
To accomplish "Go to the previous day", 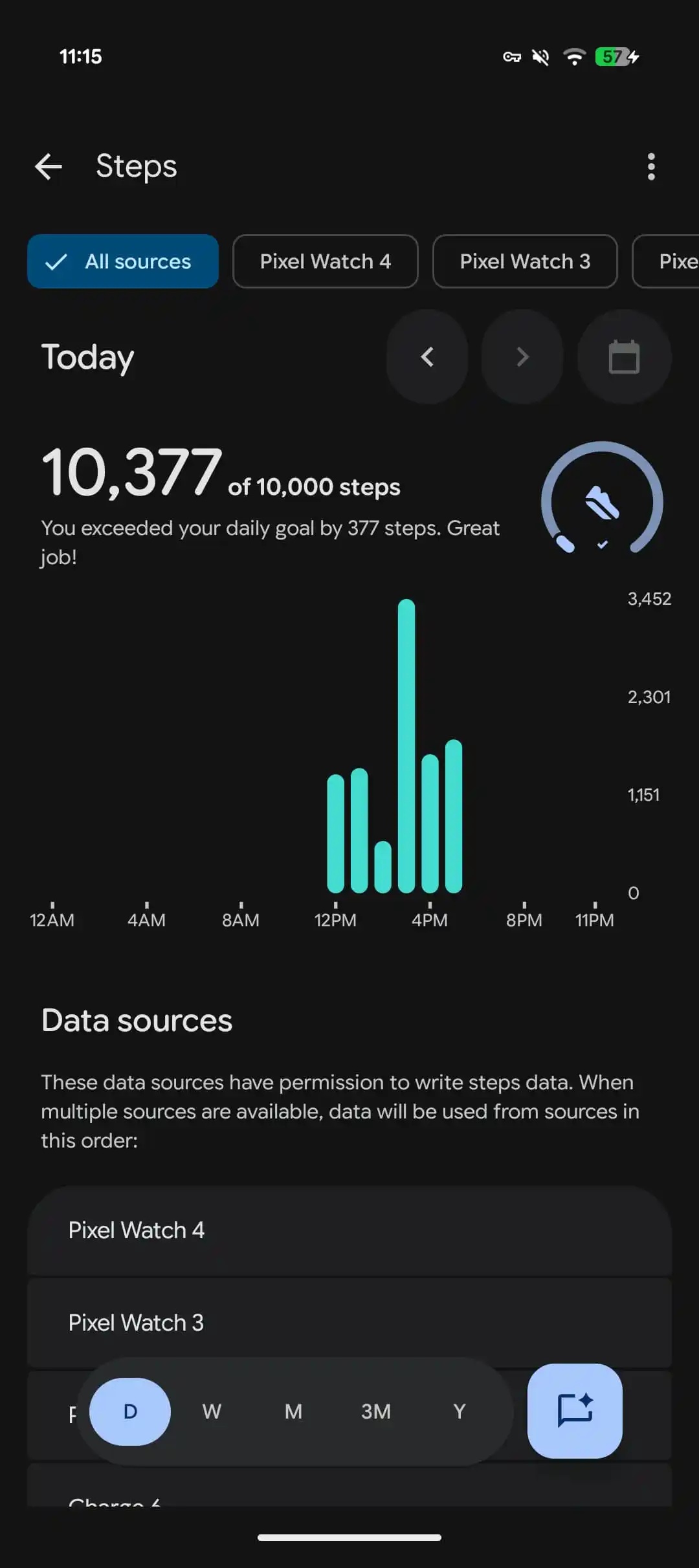I will [x=427, y=357].
